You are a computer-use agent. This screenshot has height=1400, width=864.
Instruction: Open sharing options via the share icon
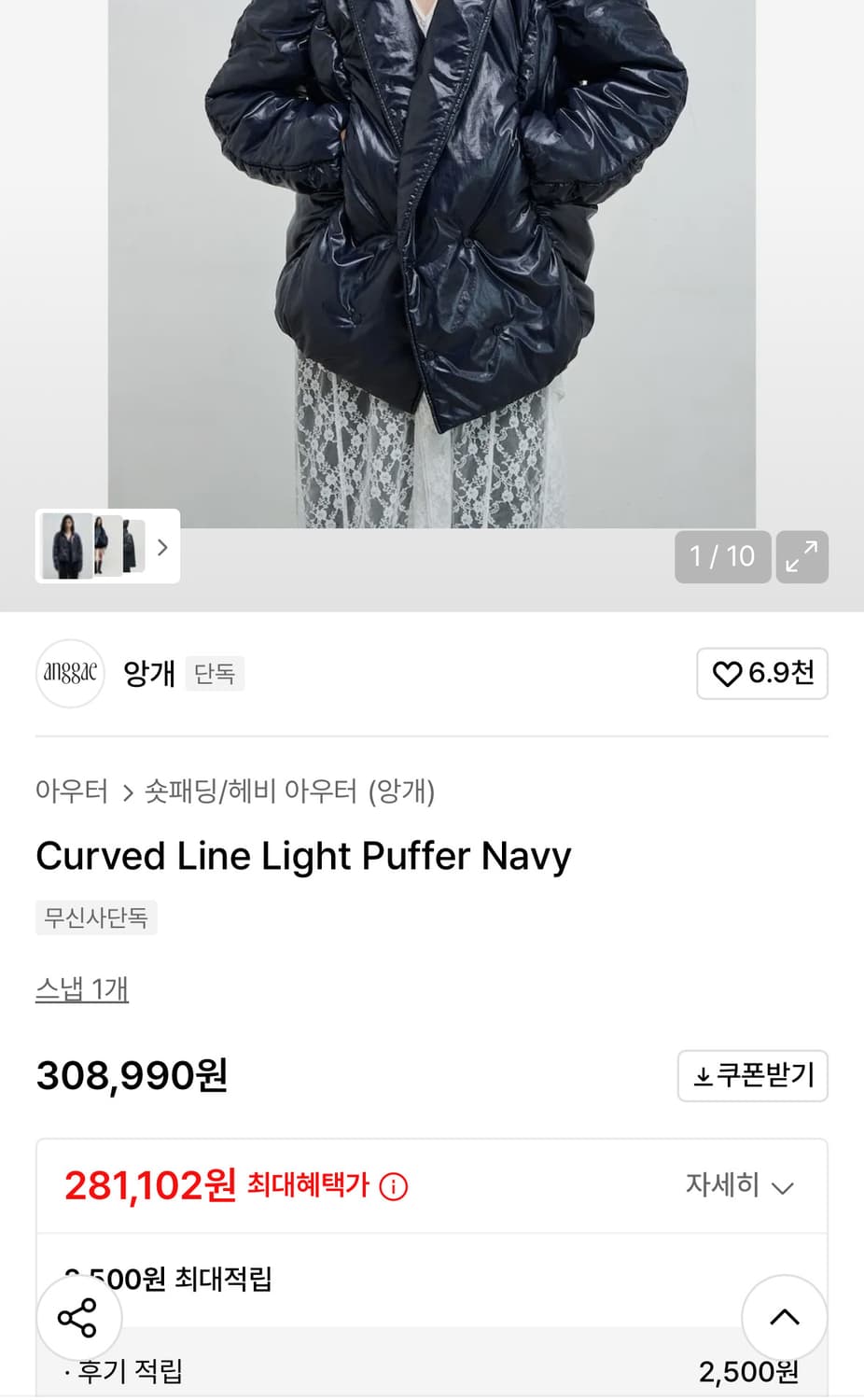pyautogui.click(x=79, y=1319)
